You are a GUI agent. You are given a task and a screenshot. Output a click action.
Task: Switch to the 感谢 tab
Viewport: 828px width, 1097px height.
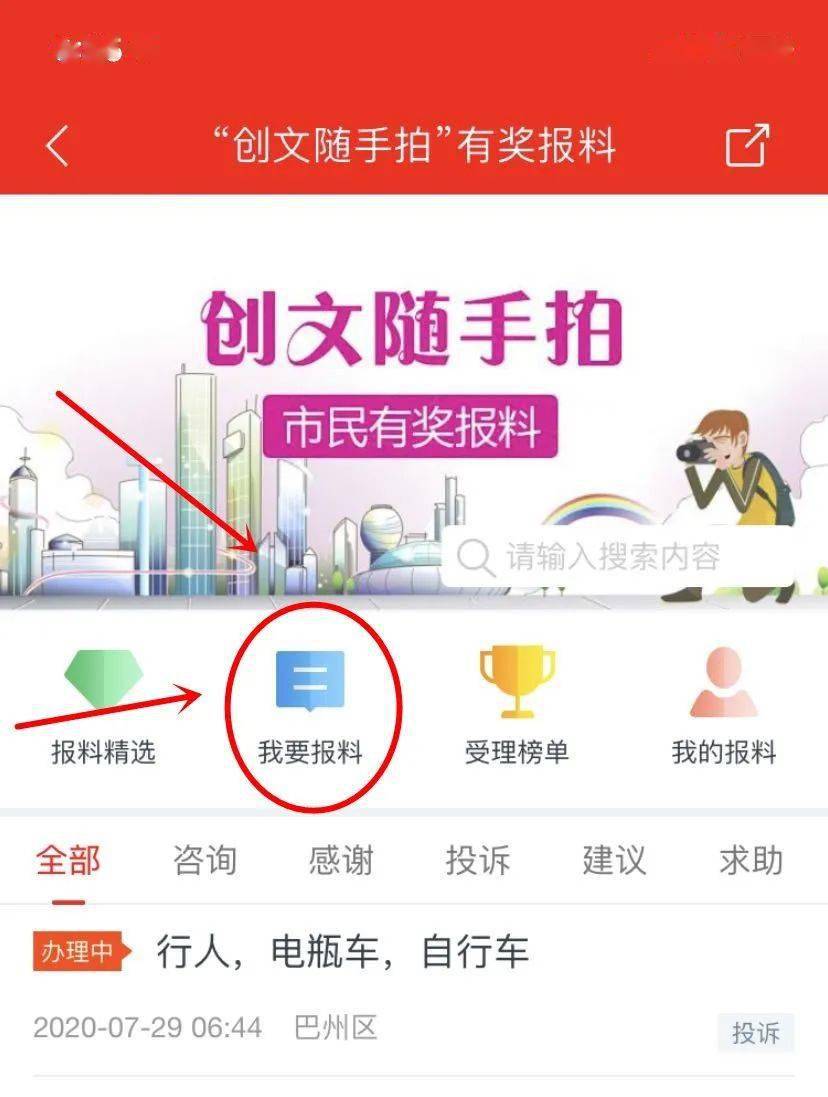click(x=341, y=860)
